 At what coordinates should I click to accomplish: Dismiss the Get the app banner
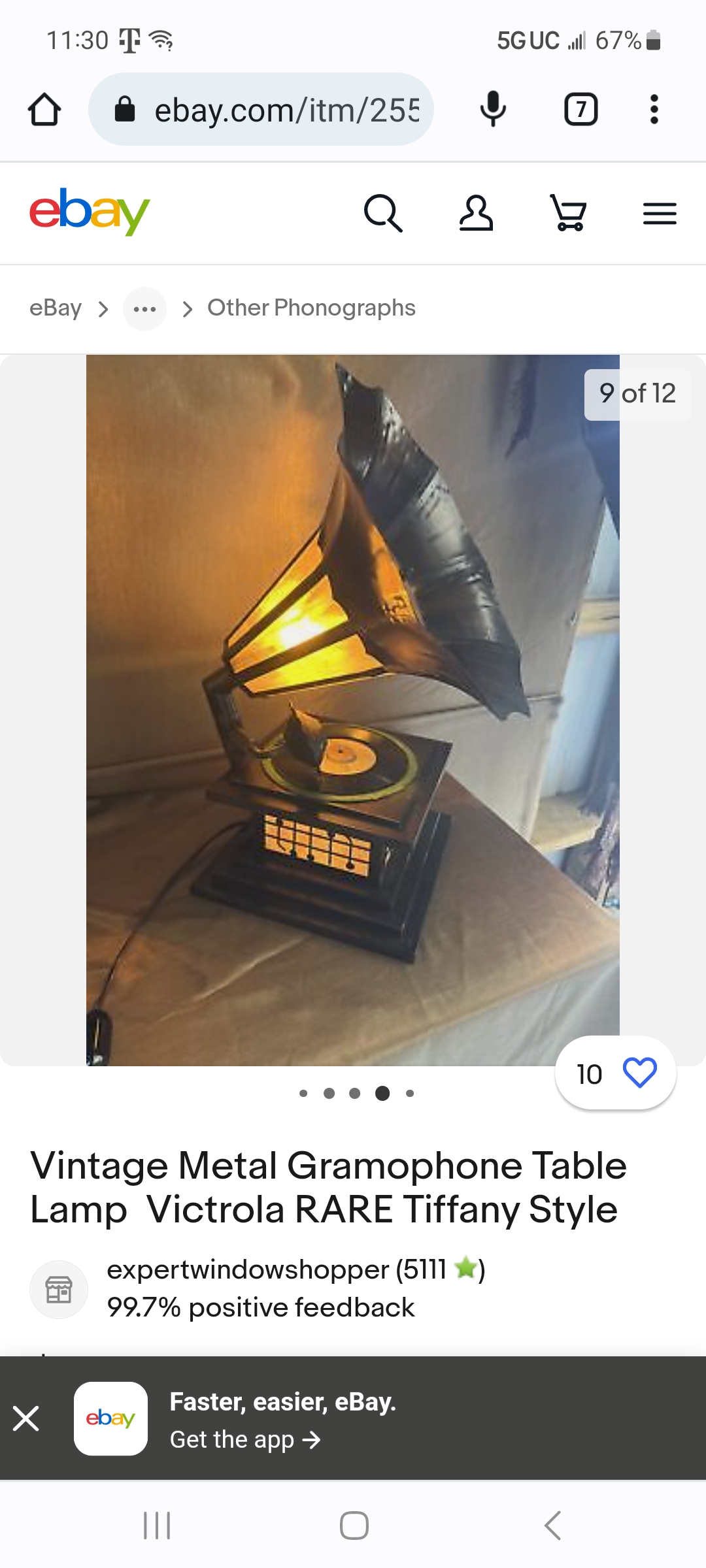pyautogui.click(x=26, y=1418)
